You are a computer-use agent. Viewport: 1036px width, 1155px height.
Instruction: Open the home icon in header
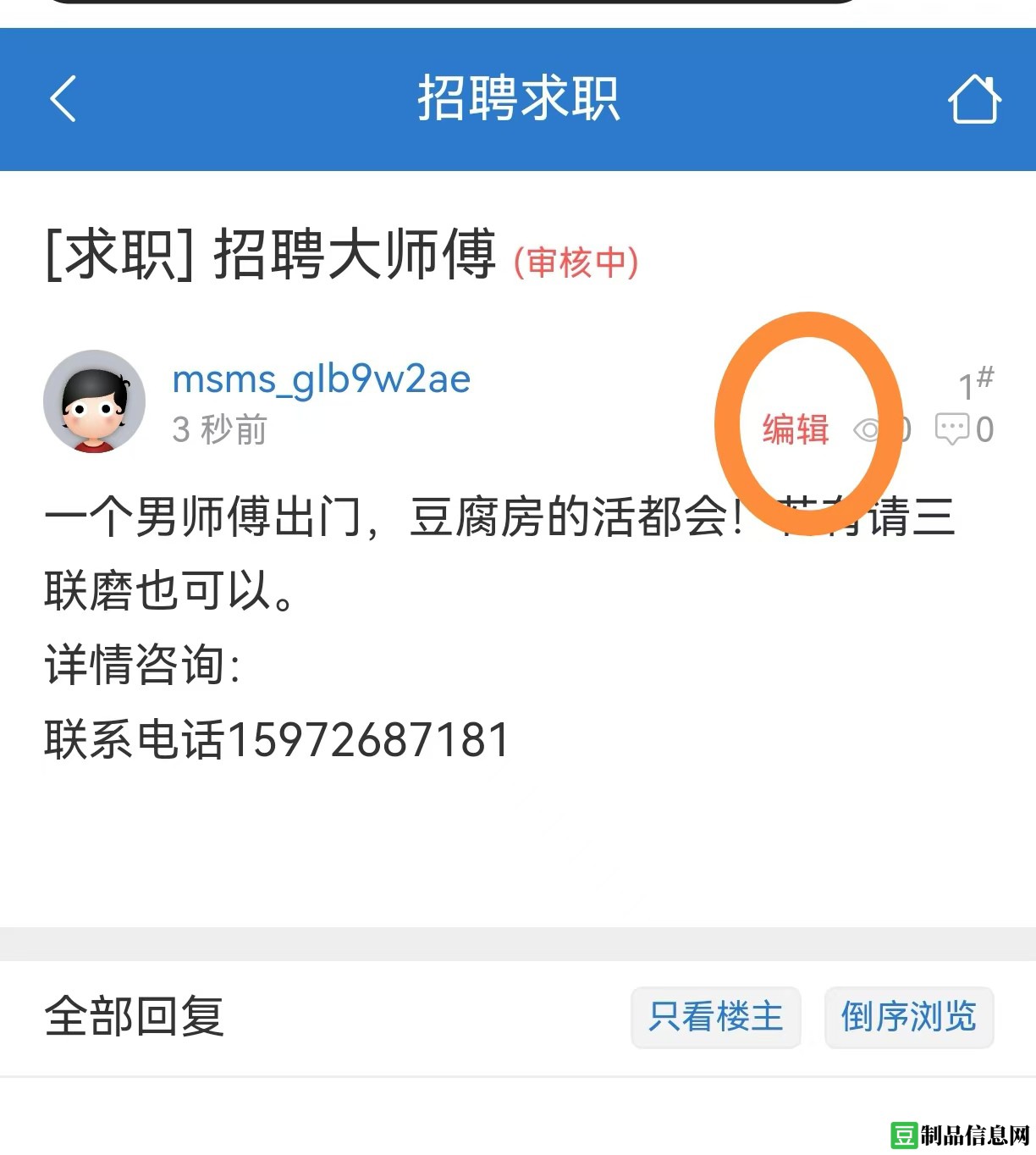coord(973,99)
